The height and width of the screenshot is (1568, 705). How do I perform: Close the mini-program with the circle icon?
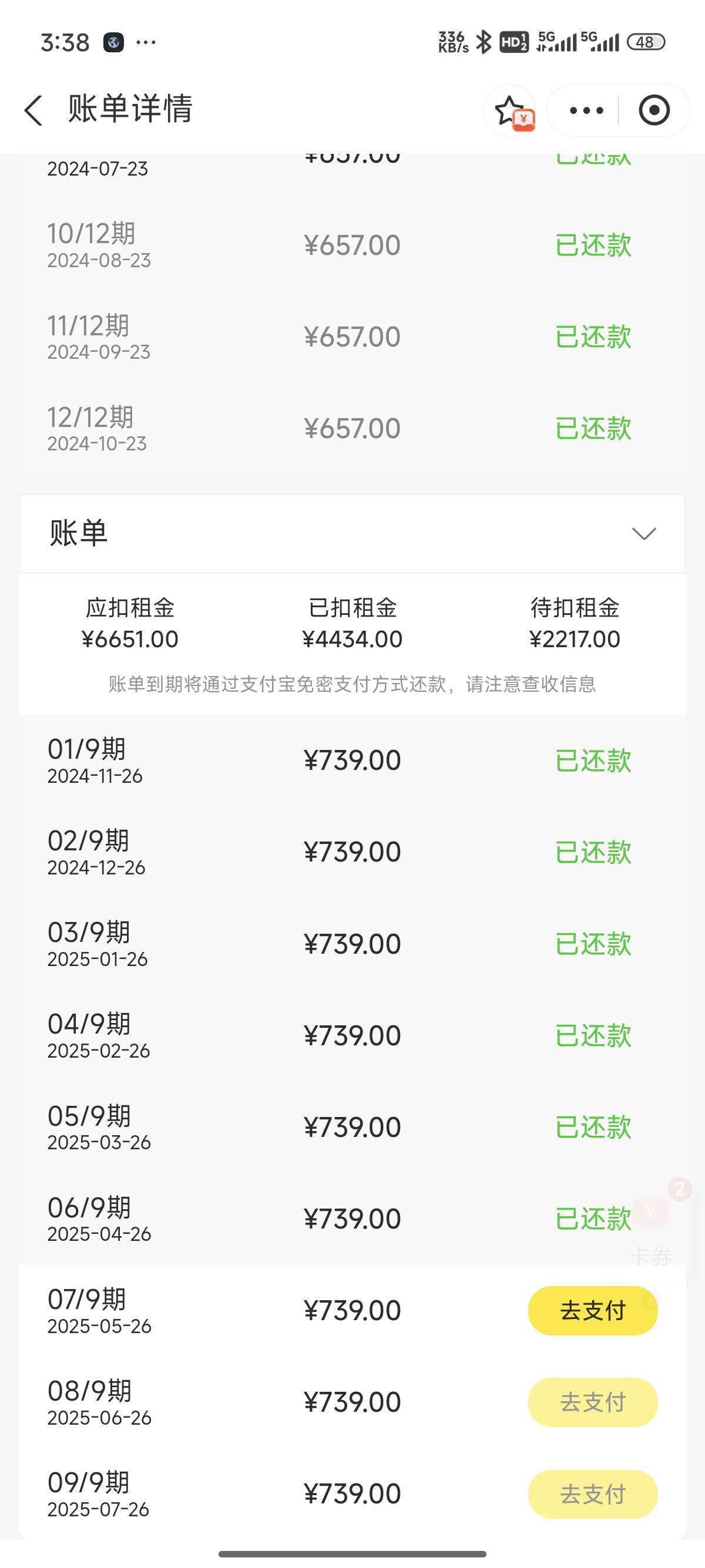pyautogui.click(x=654, y=111)
